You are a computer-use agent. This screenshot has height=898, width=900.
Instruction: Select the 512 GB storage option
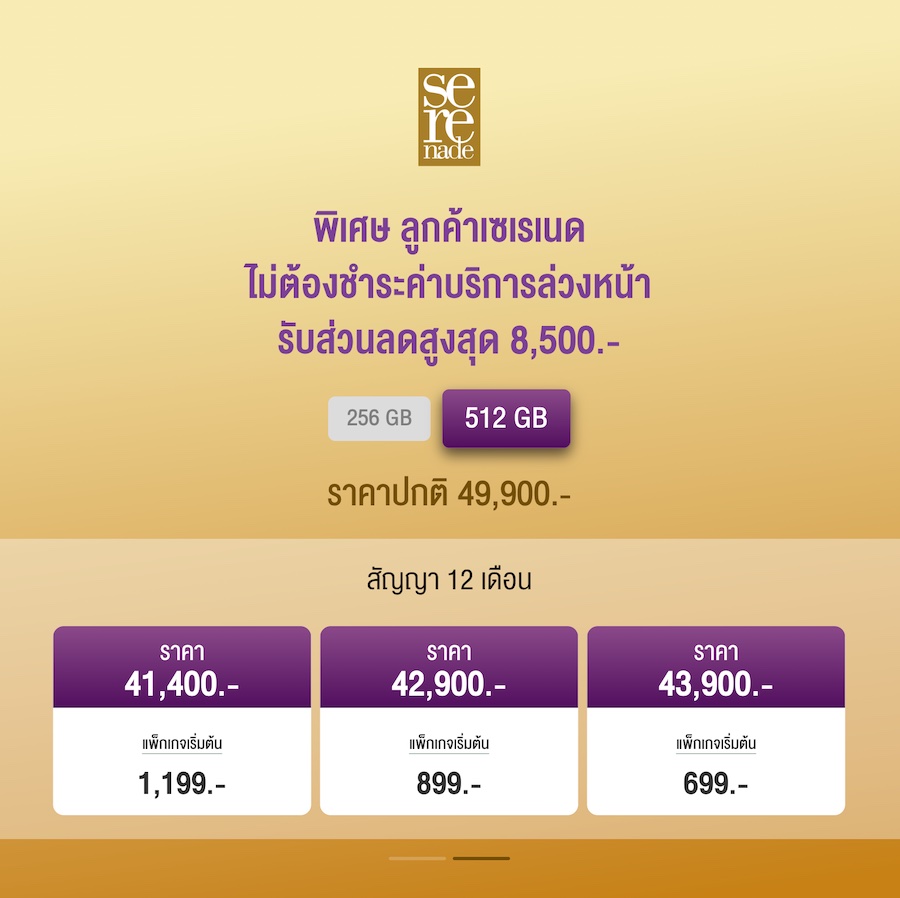click(506, 418)
